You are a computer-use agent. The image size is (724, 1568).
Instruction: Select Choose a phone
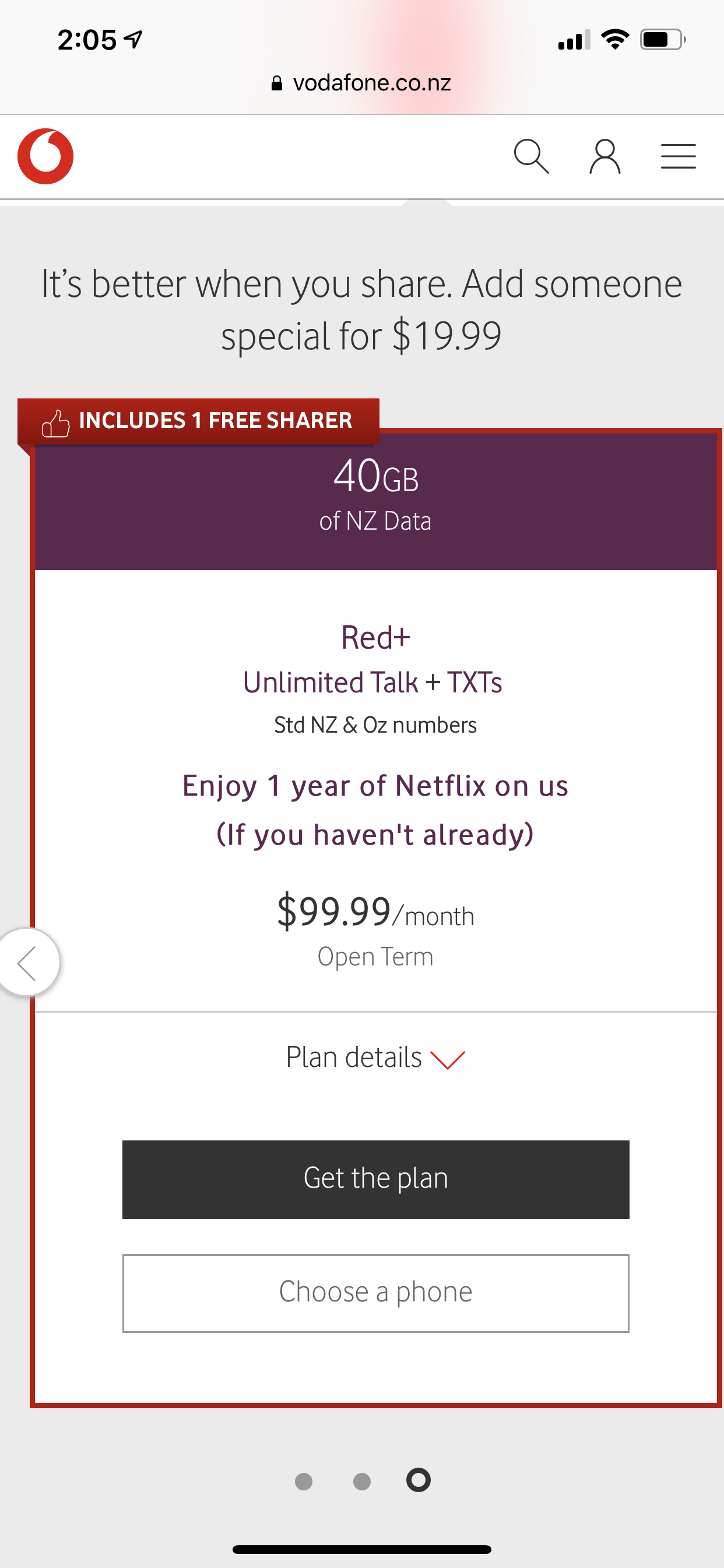[375, 1293]
